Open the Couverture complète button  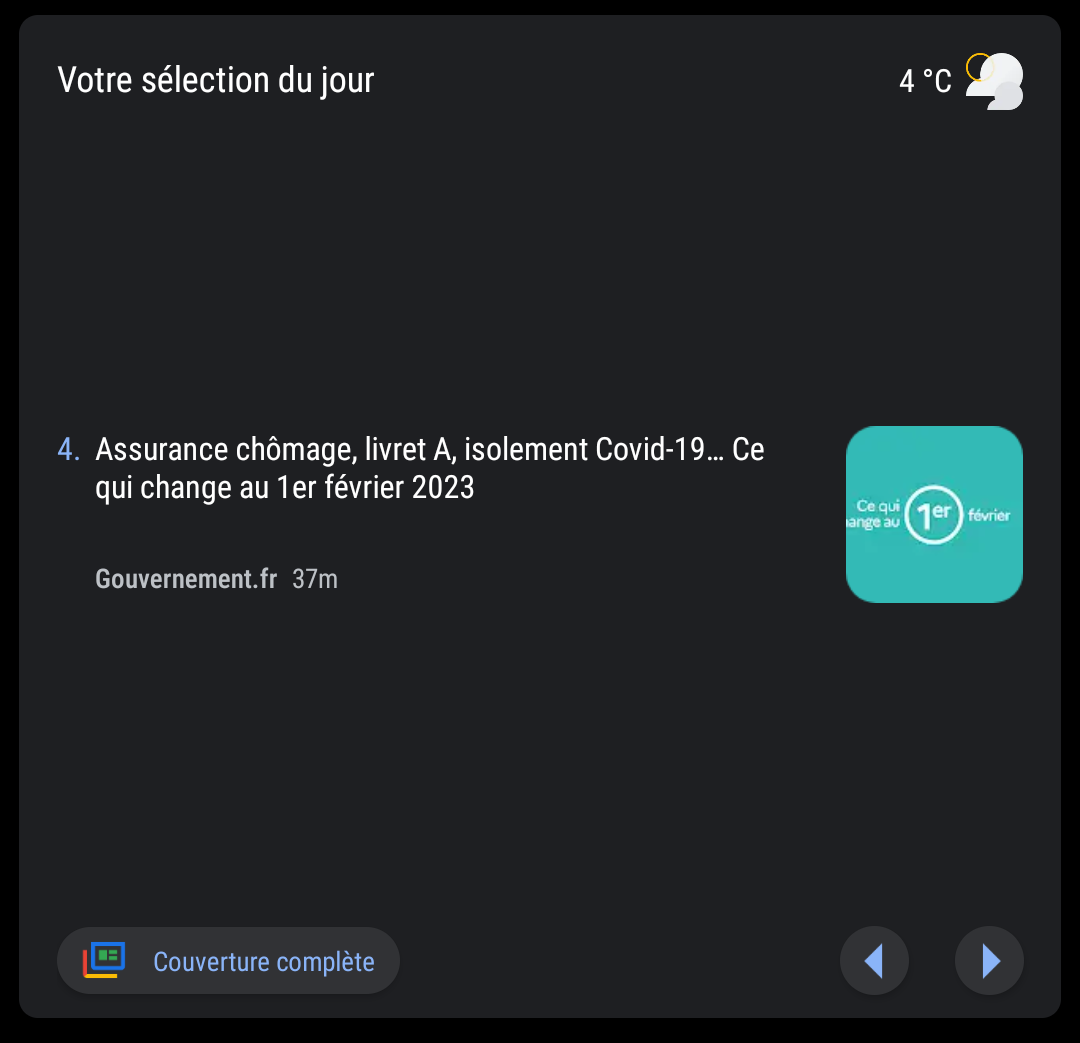pyautogui.click(x=228, y=961)
